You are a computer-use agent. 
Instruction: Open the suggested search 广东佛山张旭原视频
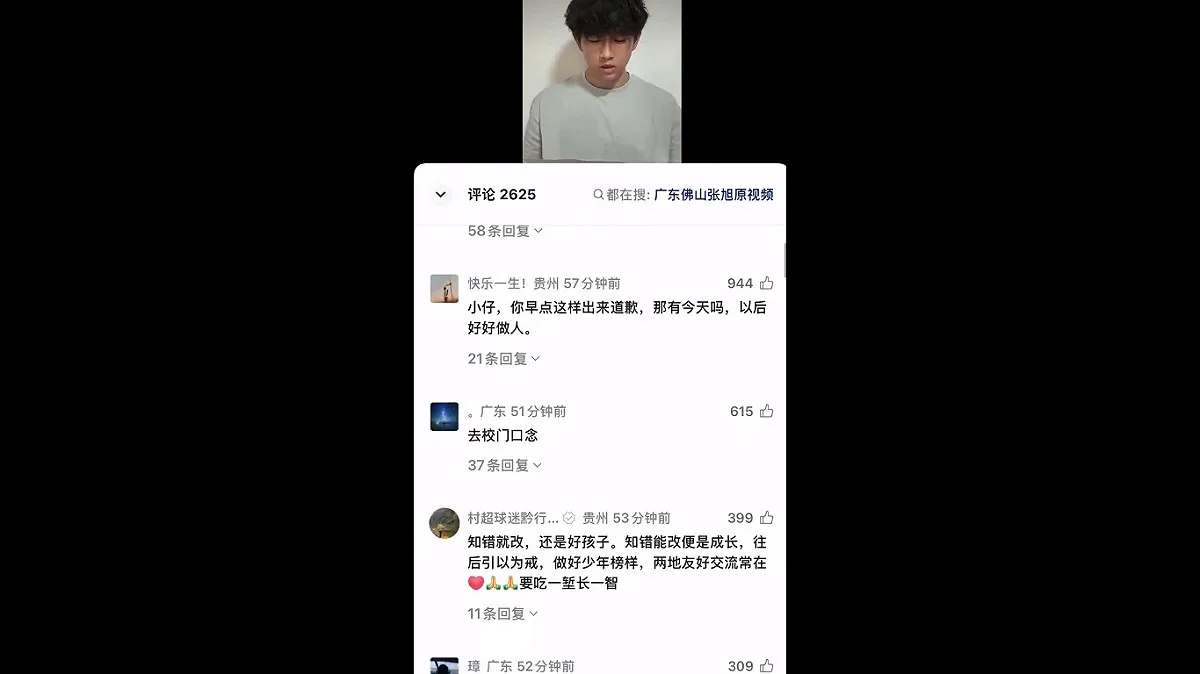(713, 195)
